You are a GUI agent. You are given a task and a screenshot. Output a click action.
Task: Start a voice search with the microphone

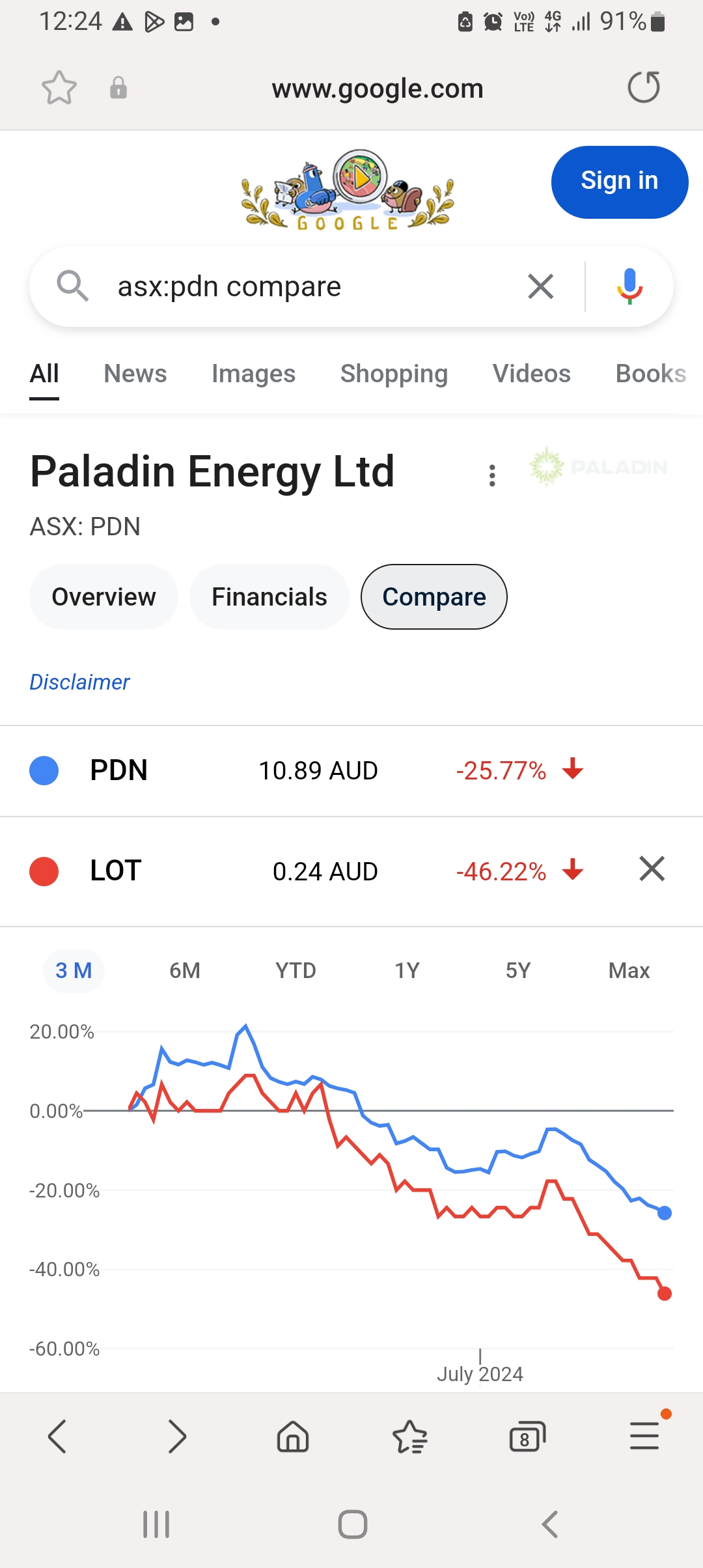pos(629,287)
